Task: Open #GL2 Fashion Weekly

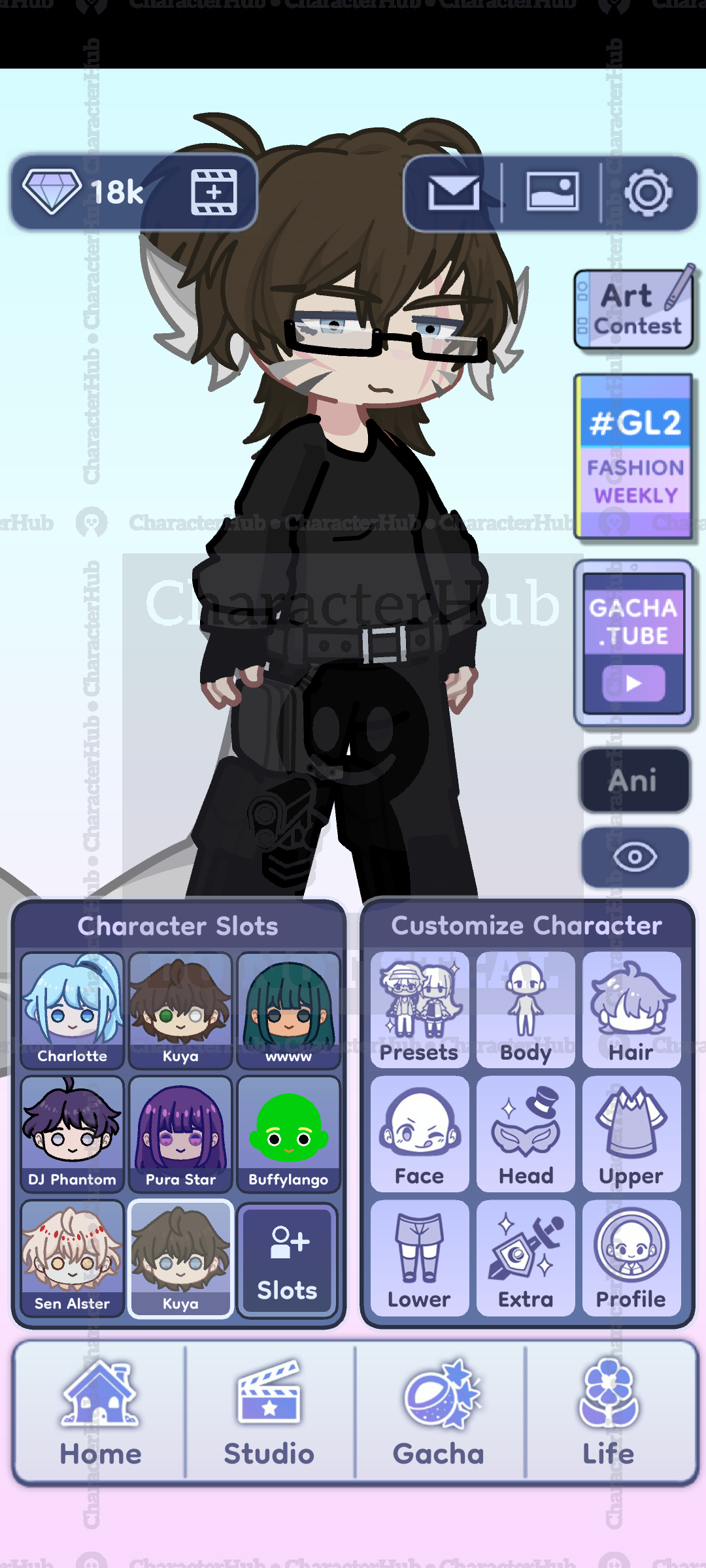Action: click(633, 456)
